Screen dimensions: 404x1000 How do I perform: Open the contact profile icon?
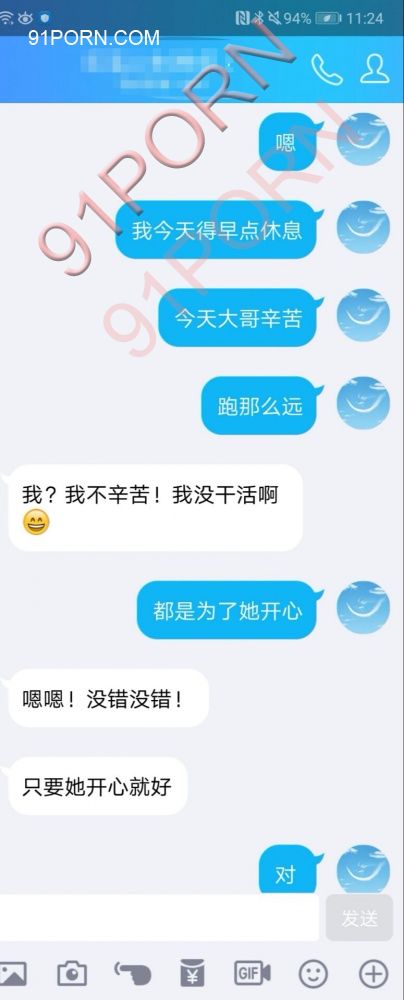tap(375, 68)
